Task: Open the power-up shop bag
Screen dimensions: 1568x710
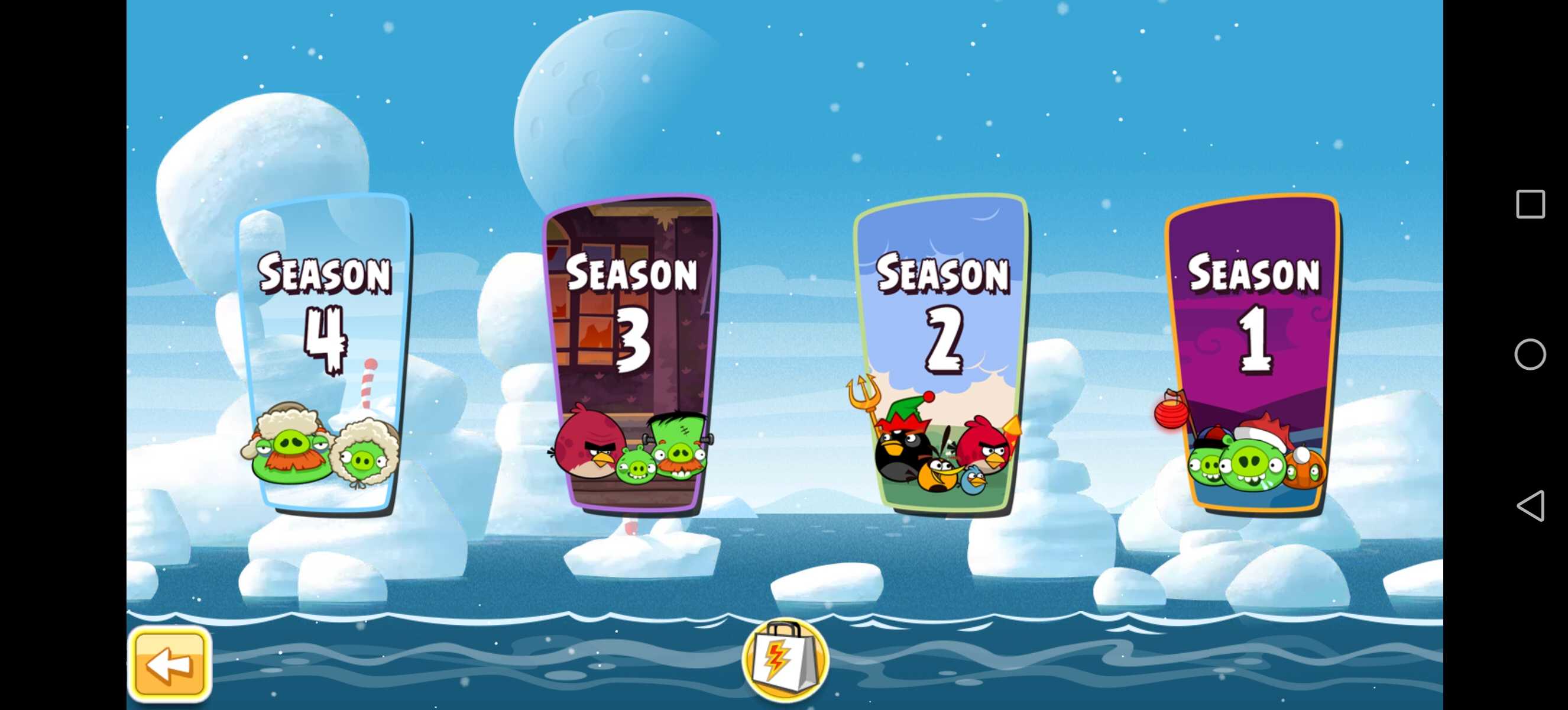Action: click(785, 660)
